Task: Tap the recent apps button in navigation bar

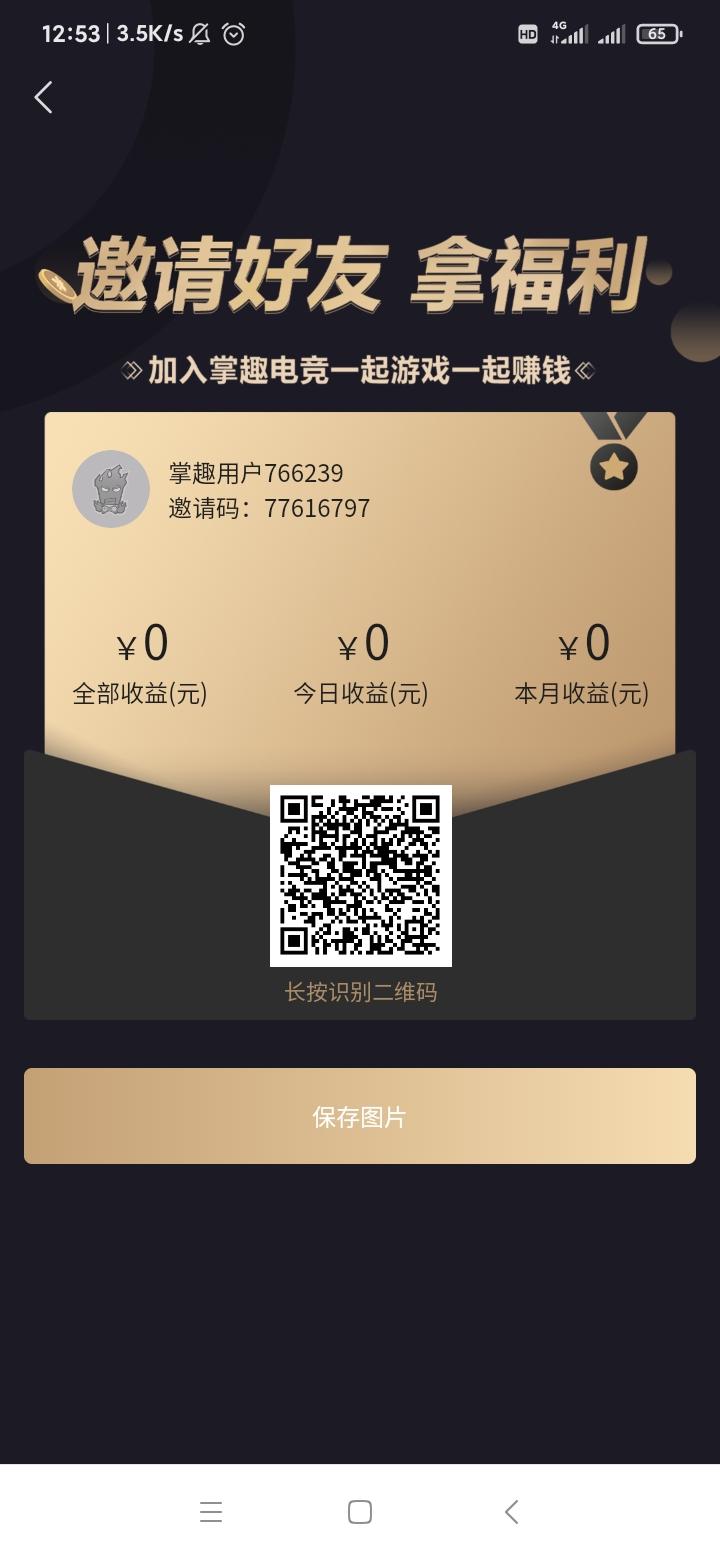Action: [211, 1512]
